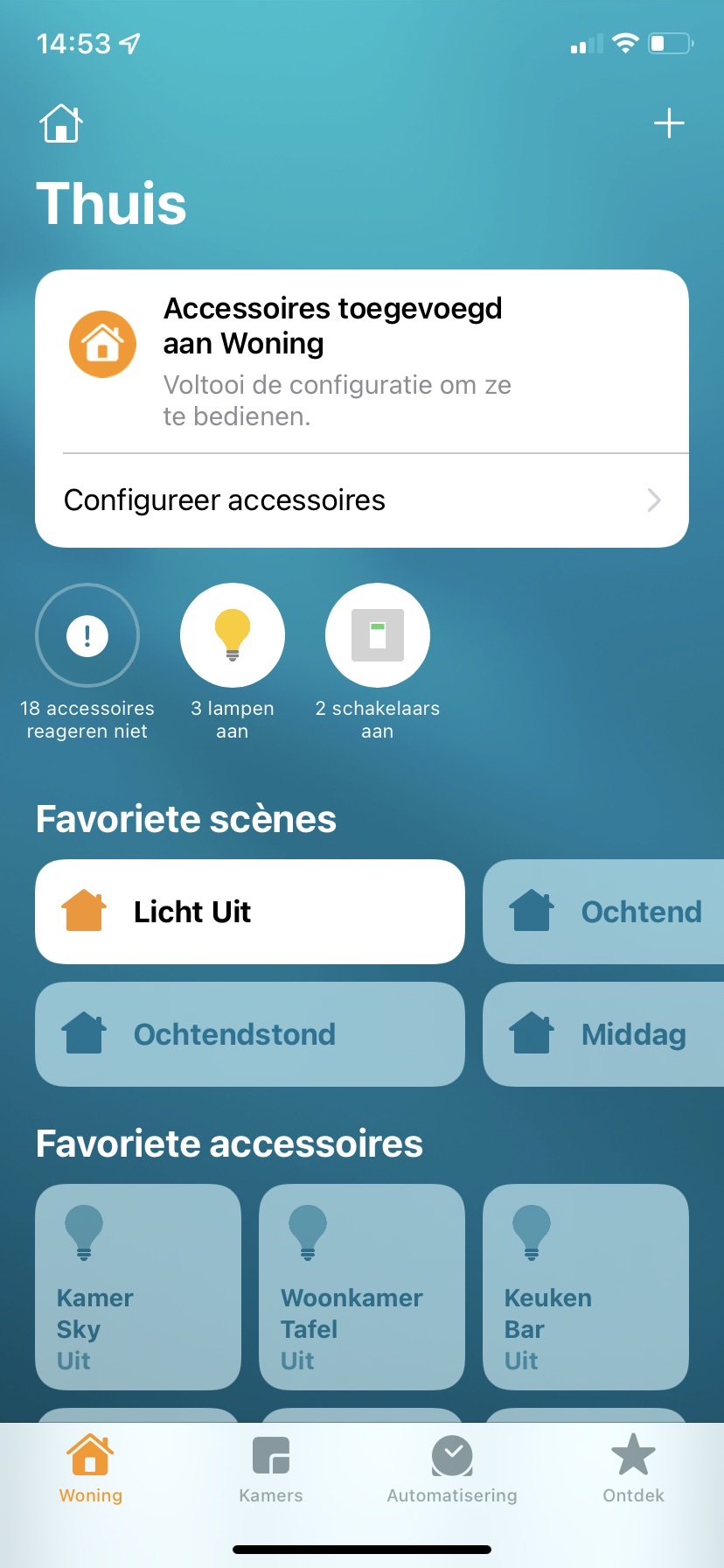Run the Ochtend scene

(605, 912)
